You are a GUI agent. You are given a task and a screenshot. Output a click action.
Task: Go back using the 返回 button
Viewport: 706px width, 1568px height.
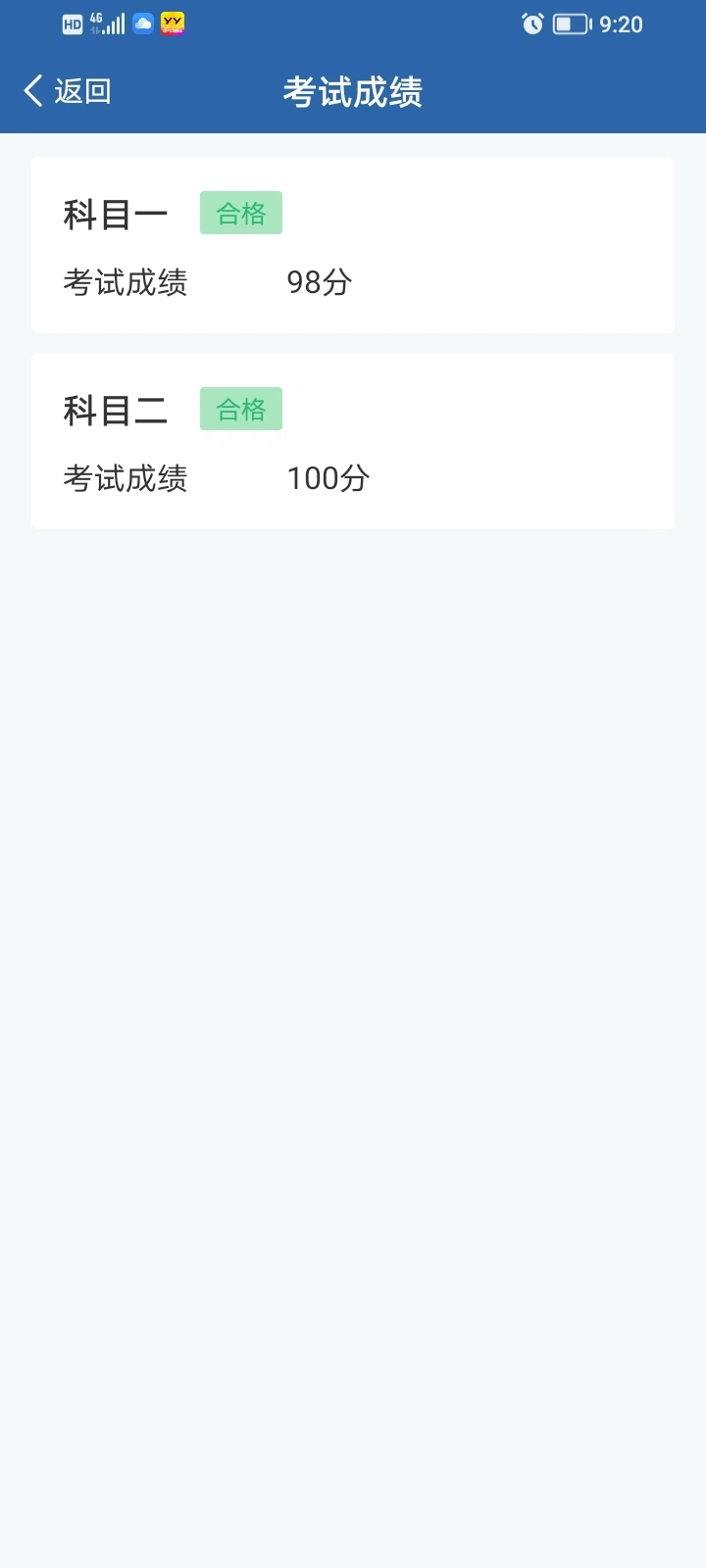pyautogui.click(x=68, y=91)
